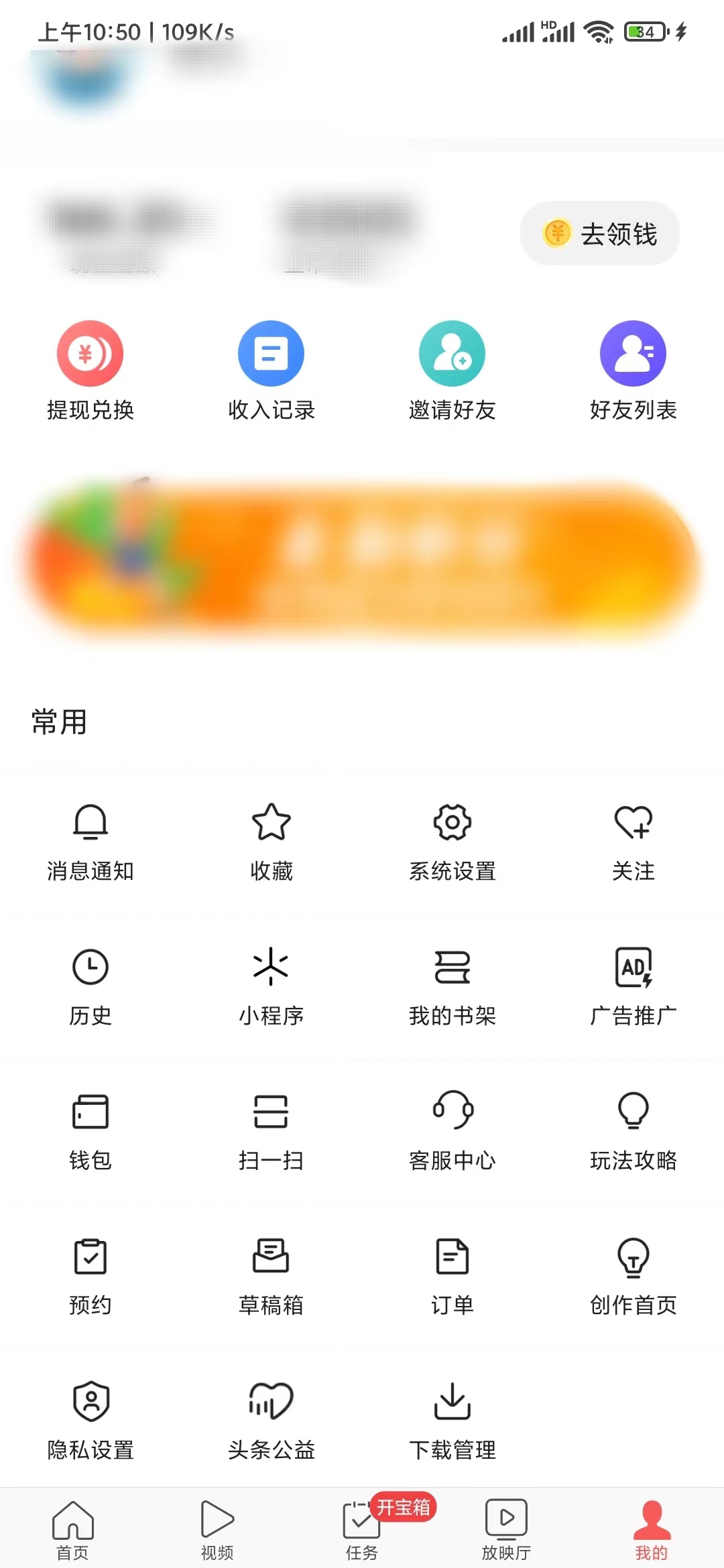Open 关注 following list

(633, 844)
